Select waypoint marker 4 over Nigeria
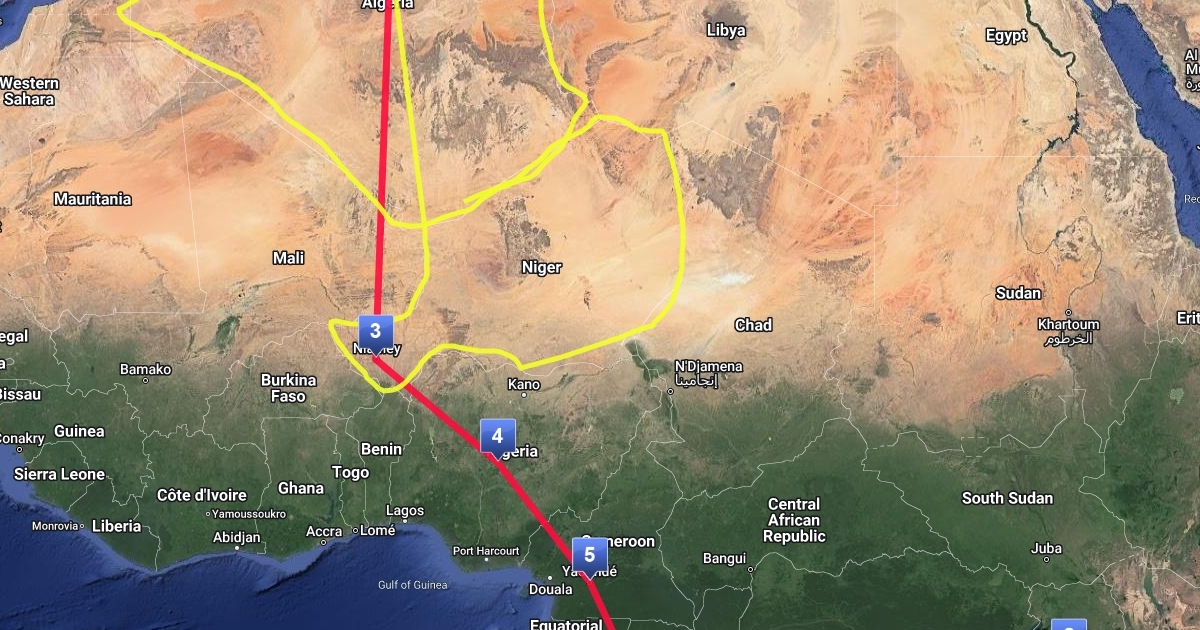 click(x=497, y=436)
